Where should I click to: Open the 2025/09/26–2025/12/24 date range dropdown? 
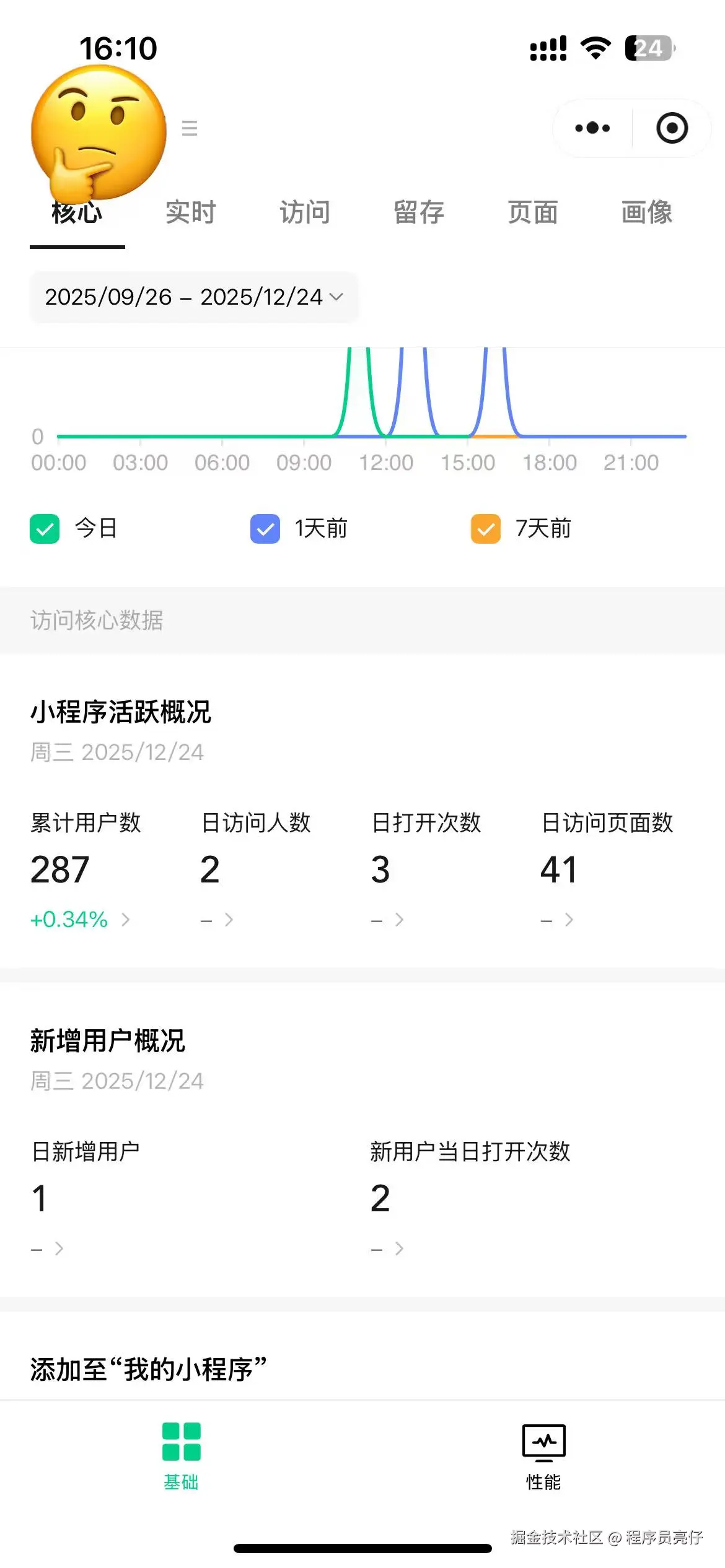pos(192,297)
